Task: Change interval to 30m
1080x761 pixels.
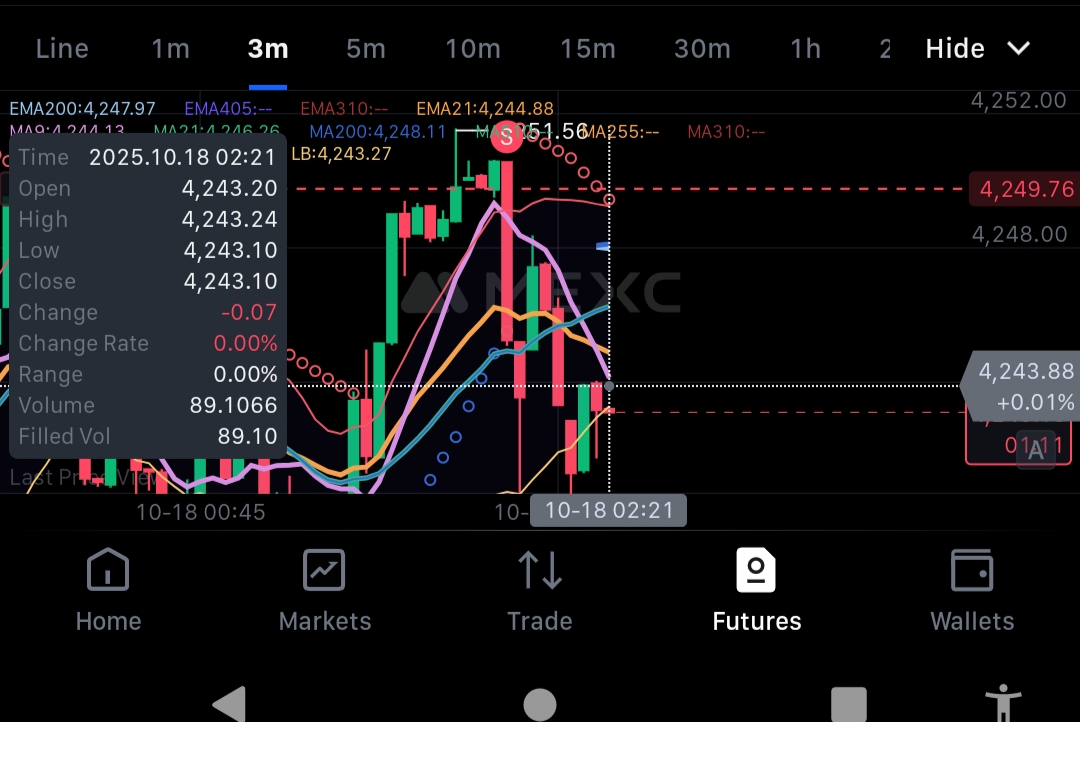Action: [x=702, y=48]
